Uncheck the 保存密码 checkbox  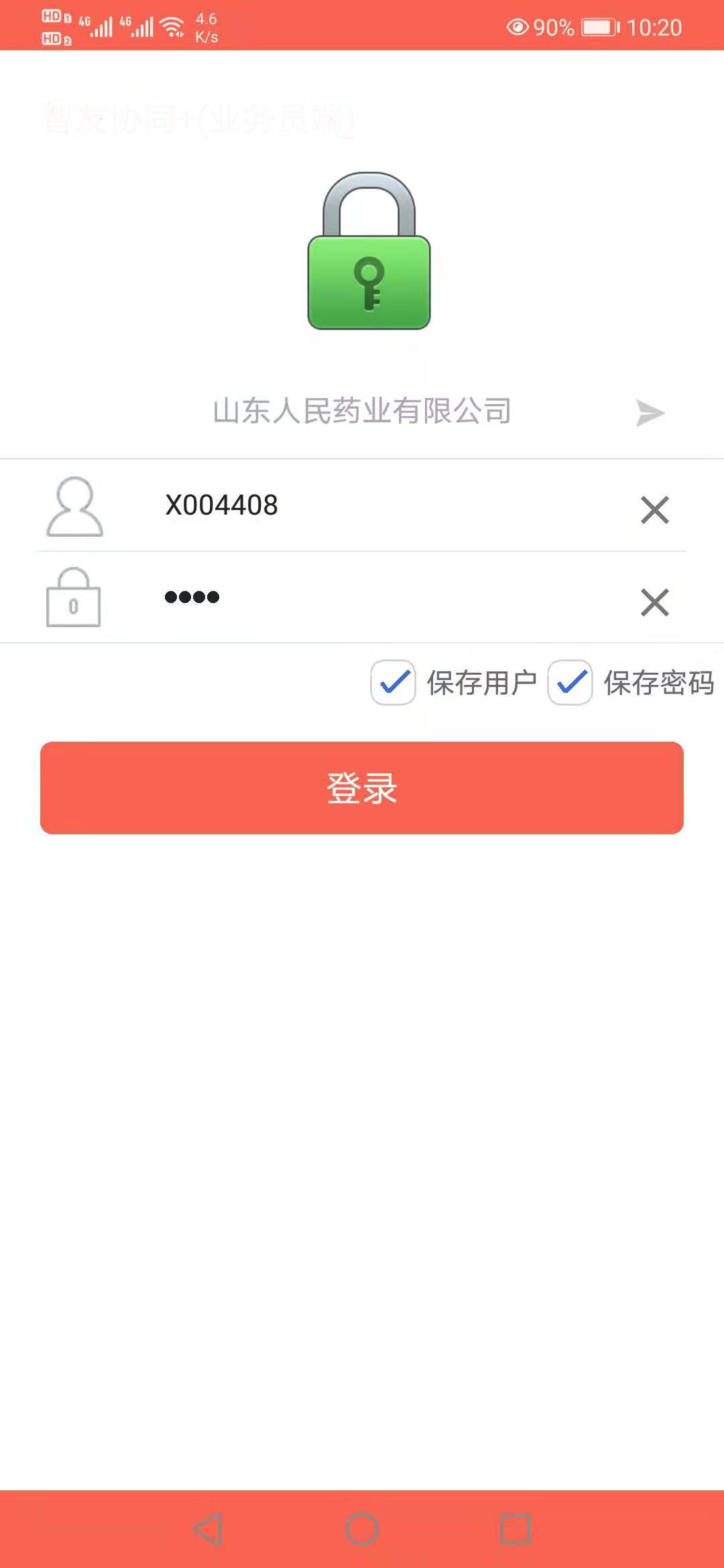[x=570, y=683]
